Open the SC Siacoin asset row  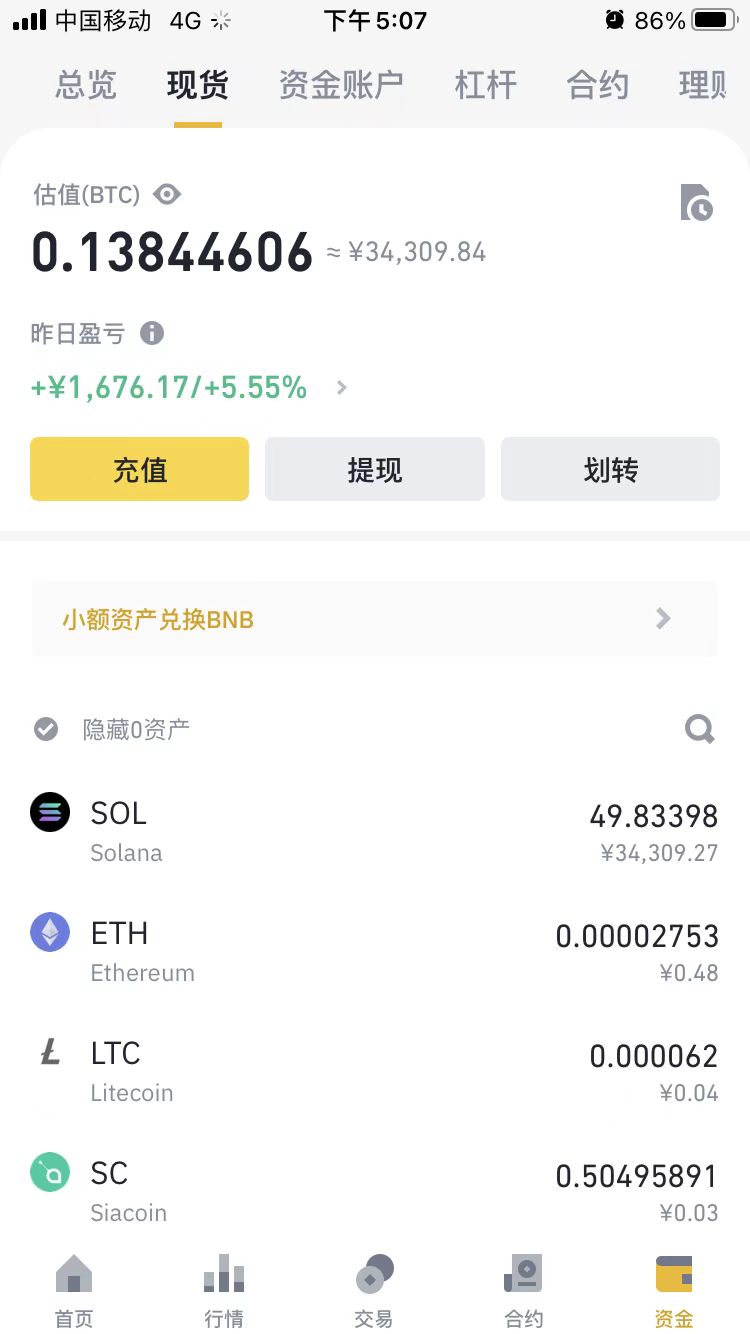[x=375, y=1190]
